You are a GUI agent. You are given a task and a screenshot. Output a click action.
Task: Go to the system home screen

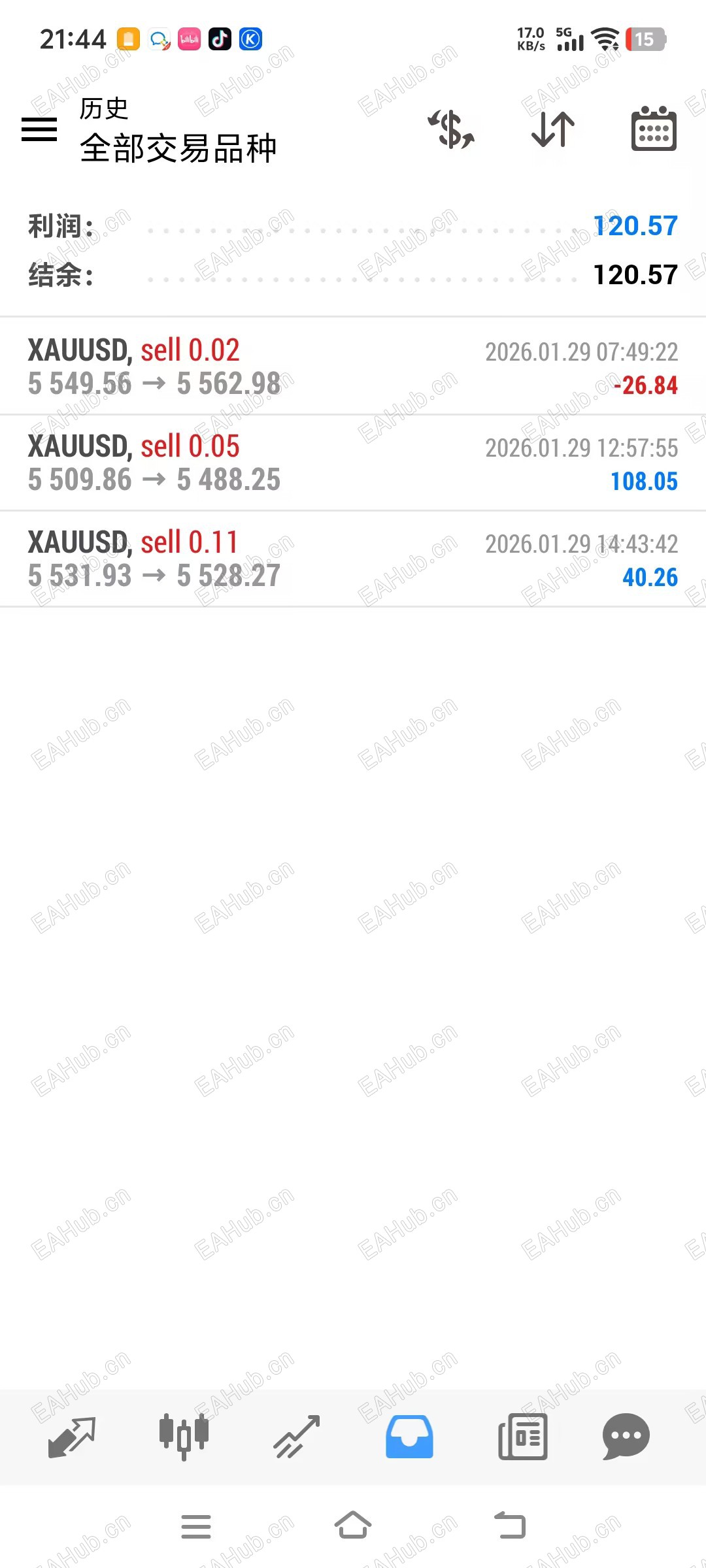(x=353, y=1526)
